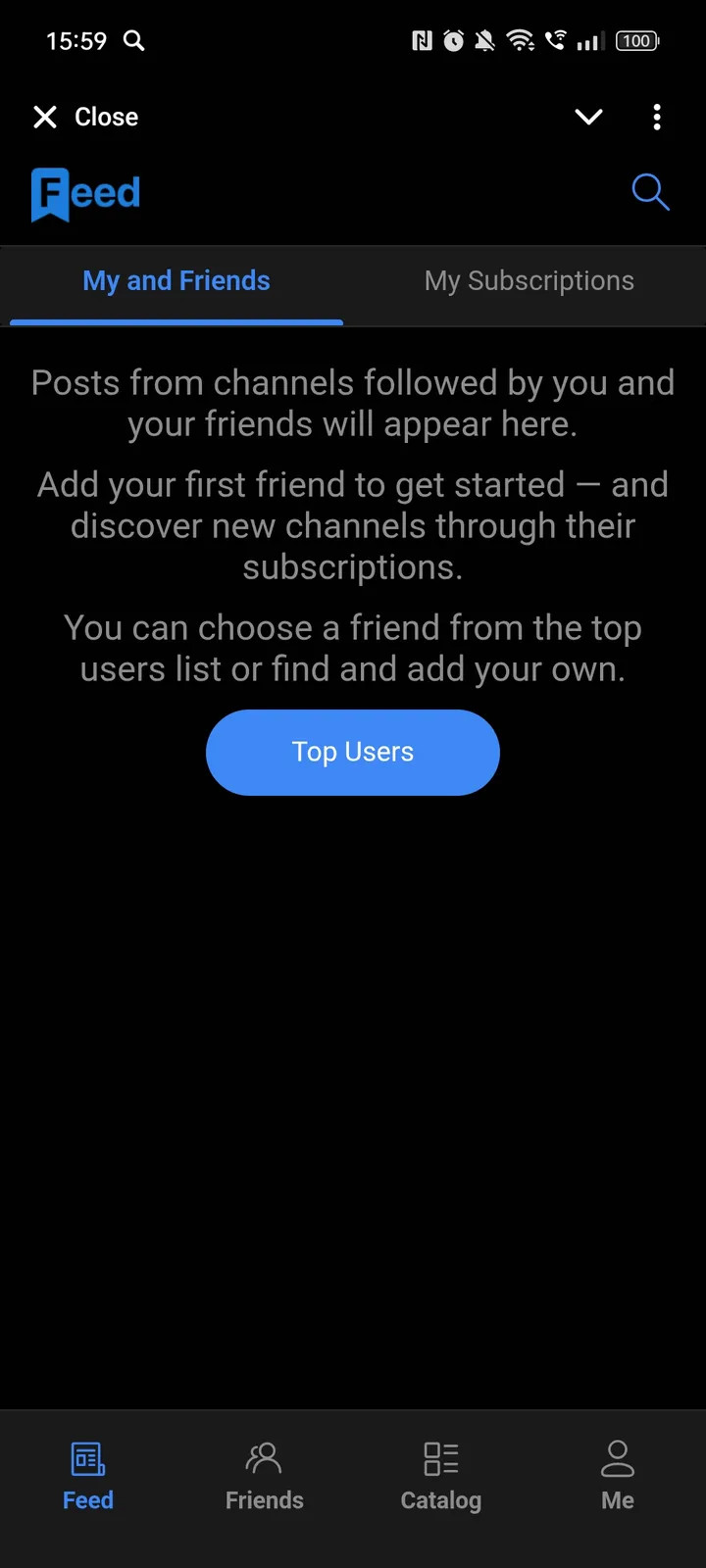Open the Top Users list

coord(353,752)
